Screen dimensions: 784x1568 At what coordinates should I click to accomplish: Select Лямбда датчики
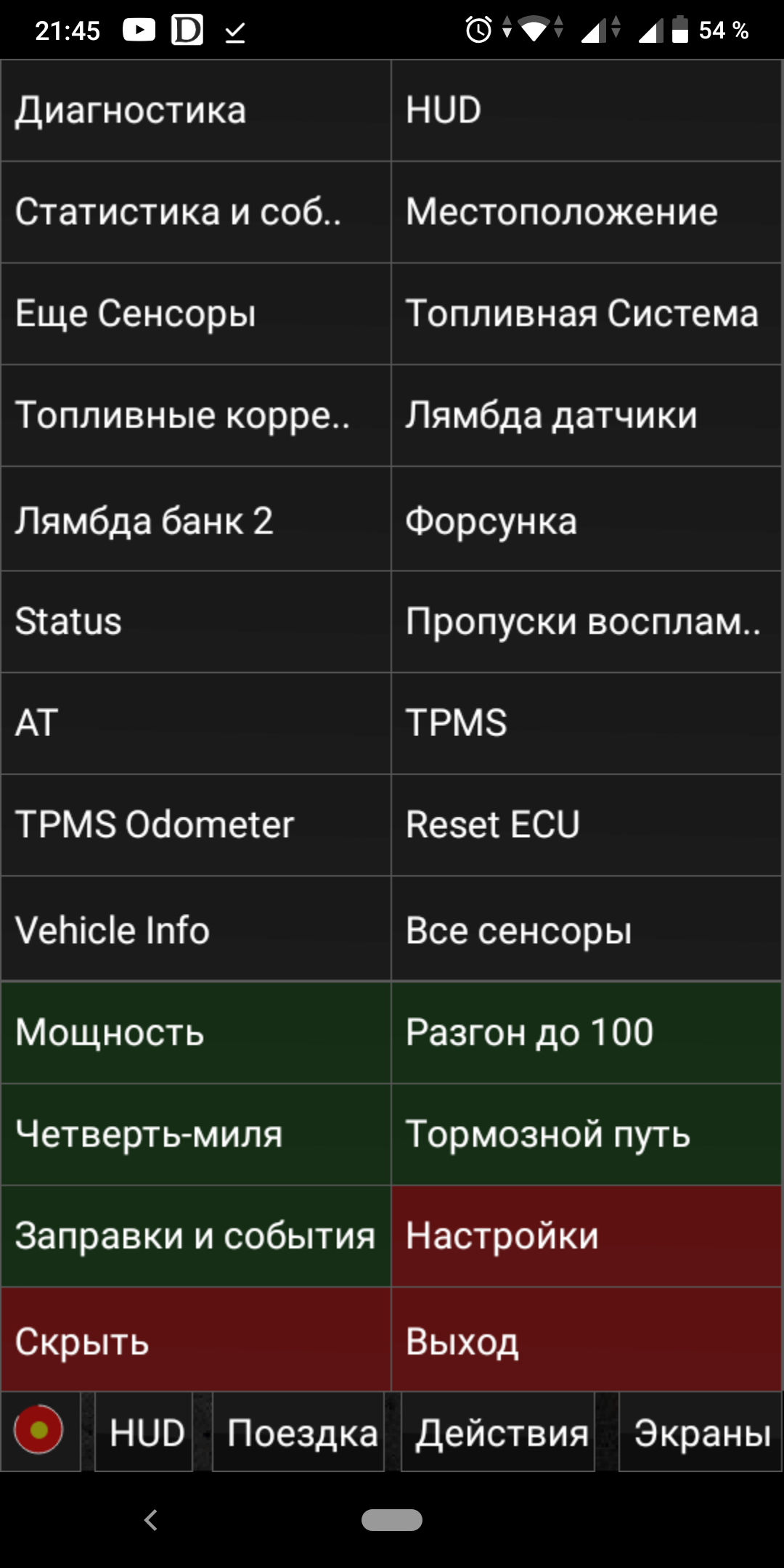coord(587,415)
